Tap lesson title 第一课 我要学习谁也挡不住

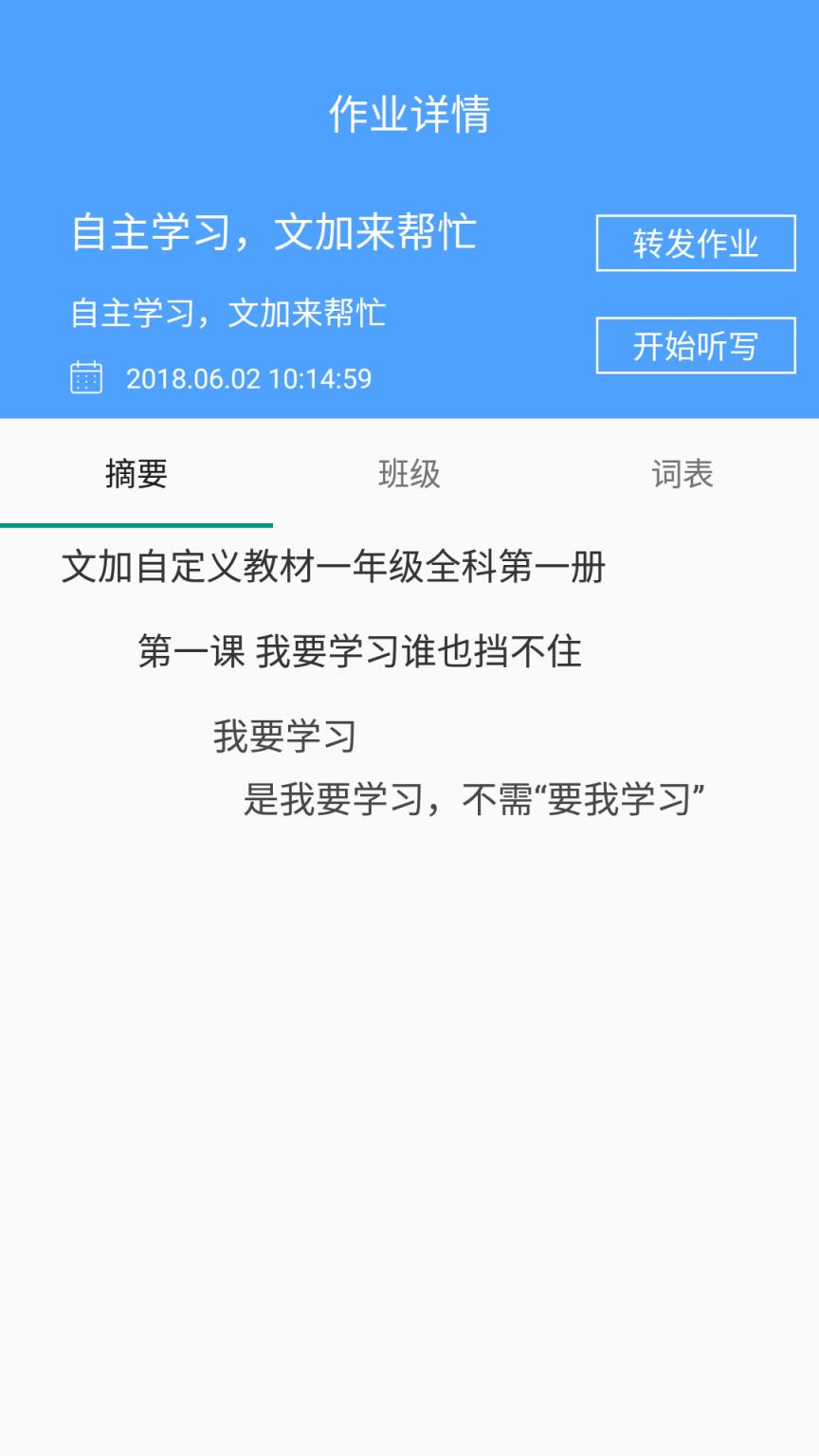361,652
